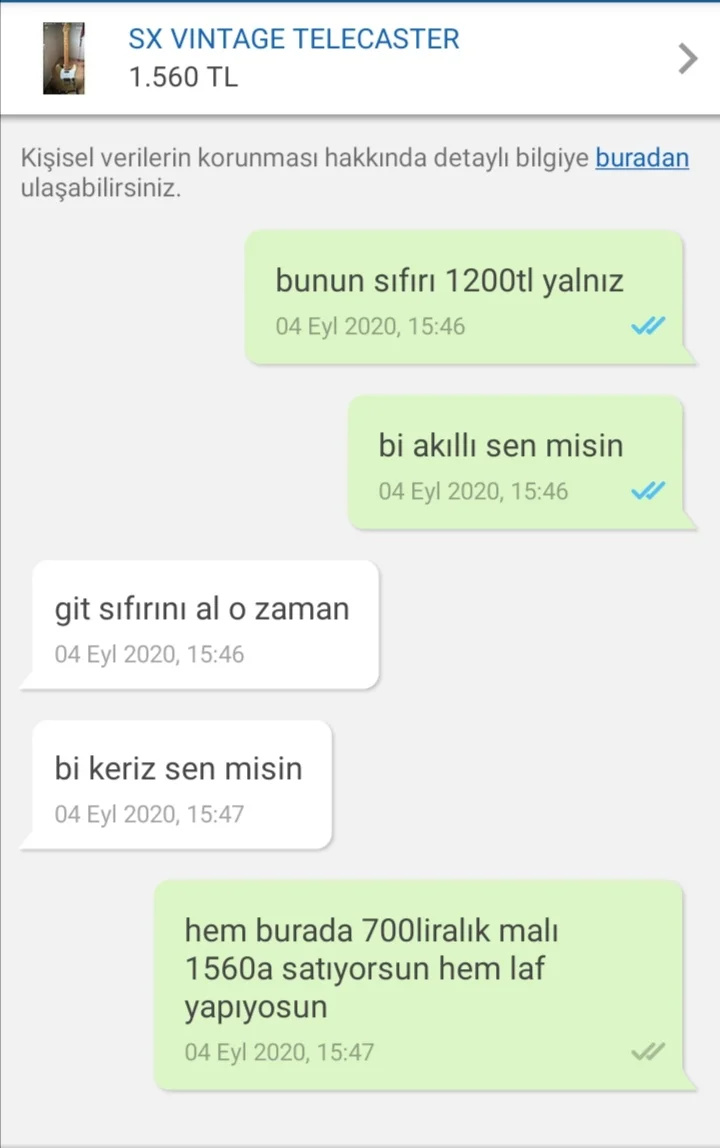The image size is (720, 1148).
Task: Tap the chevron arrow beside the listing
Action: point(687,59)
